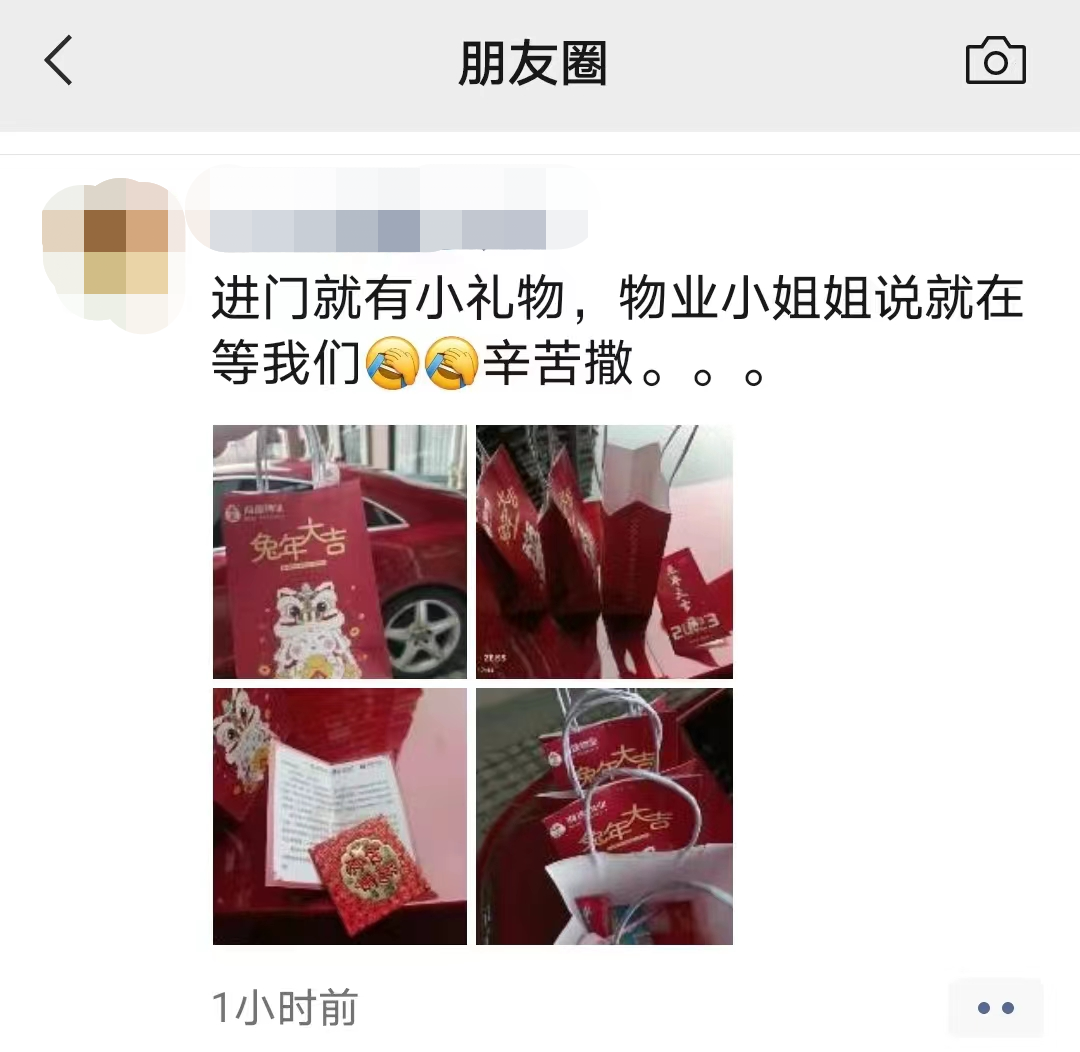Screen dimensions: 1080x1052
Task: View the photo of red bag by car wheel
Action: [340, 552]
